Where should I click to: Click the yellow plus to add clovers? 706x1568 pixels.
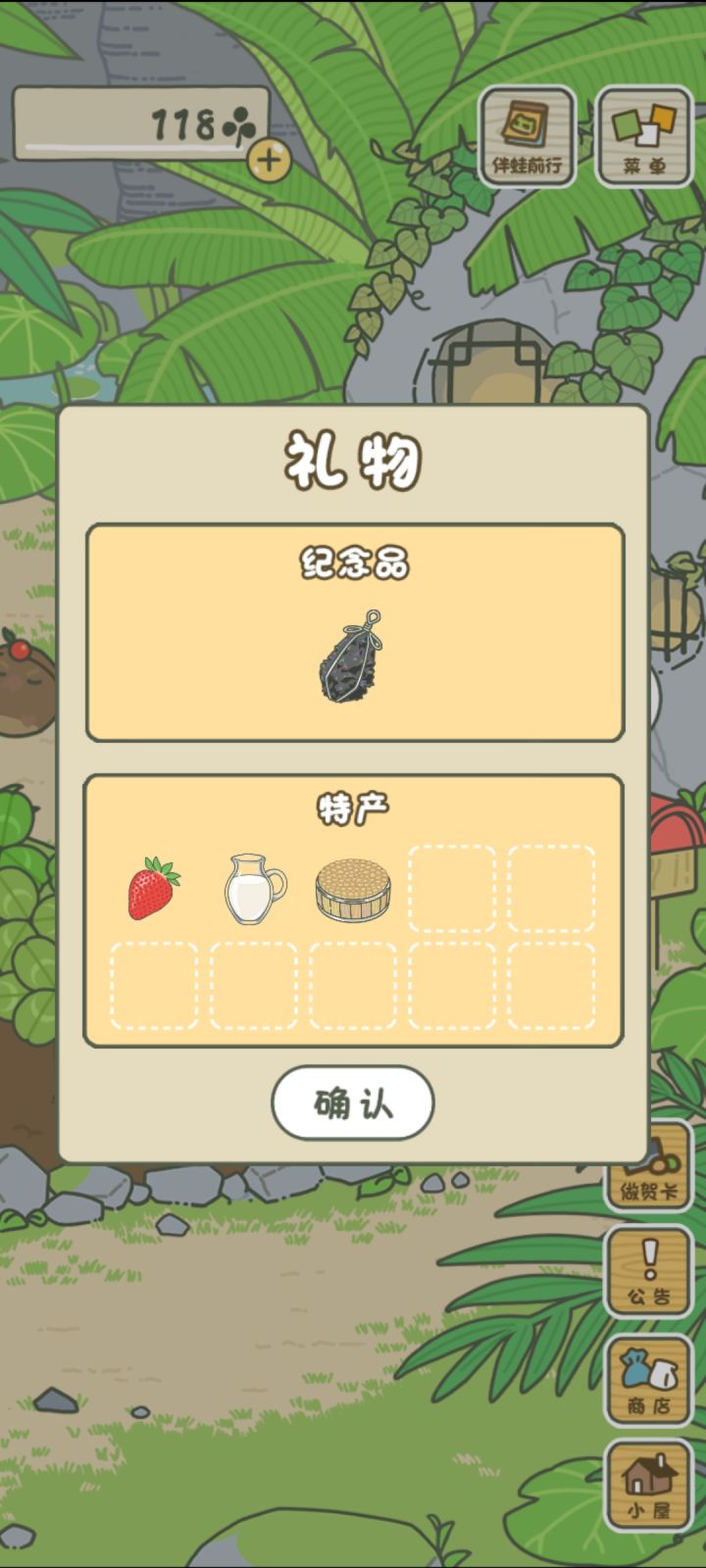[268, 158]
